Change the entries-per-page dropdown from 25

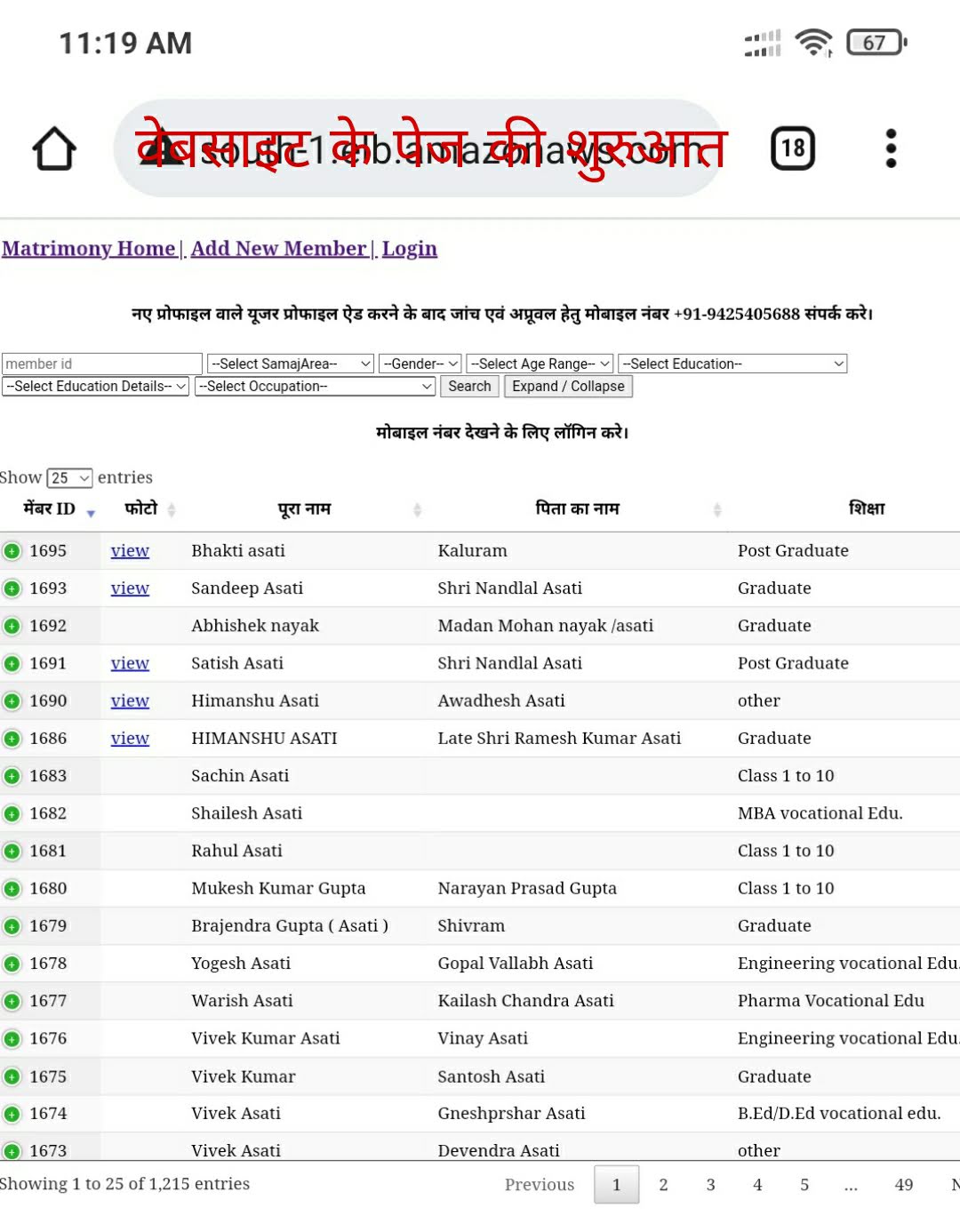point(69,477)
